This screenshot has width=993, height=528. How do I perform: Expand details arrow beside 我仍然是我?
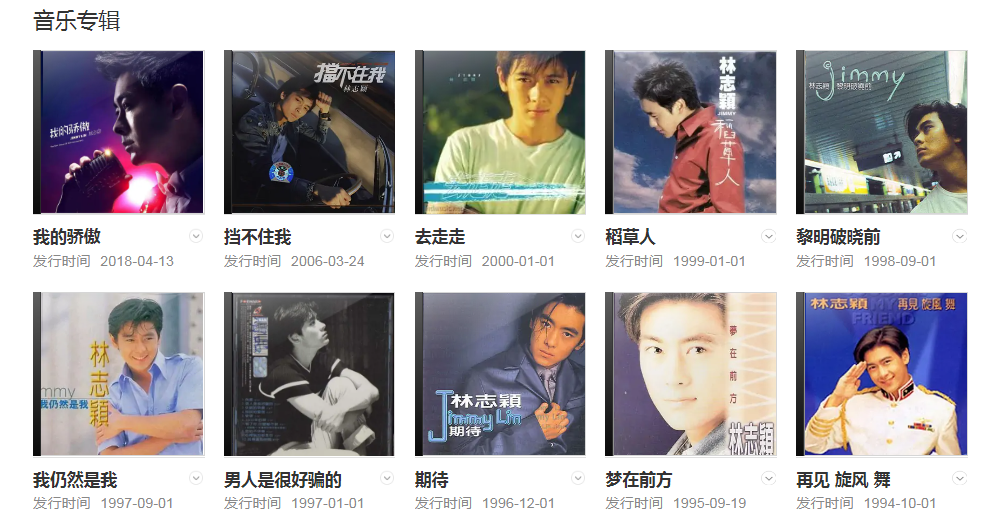[196, 478]
